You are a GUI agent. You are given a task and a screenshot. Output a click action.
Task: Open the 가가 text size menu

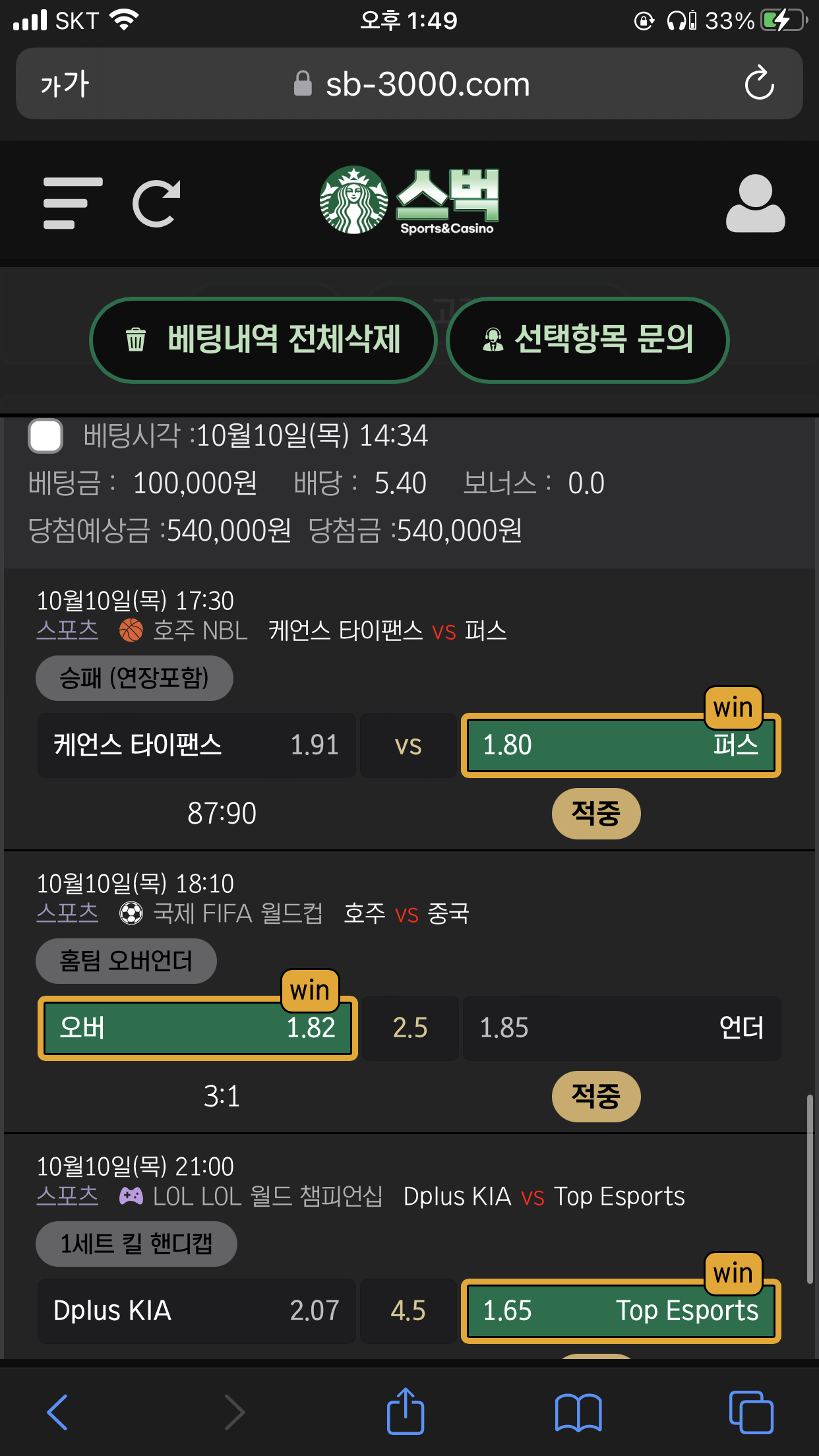(x=65, y=84)
